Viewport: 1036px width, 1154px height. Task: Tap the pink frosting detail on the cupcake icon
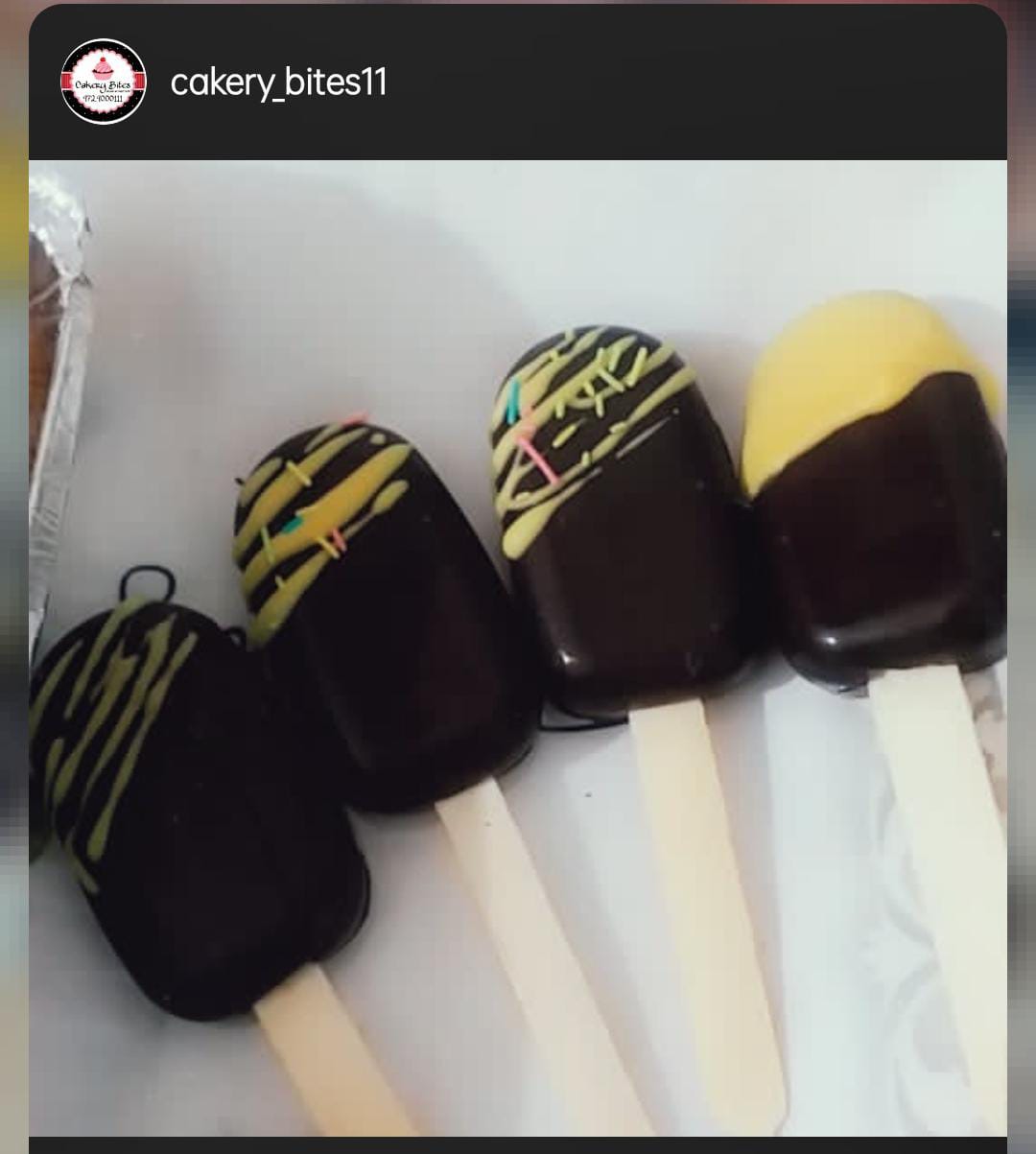[101, 65]
